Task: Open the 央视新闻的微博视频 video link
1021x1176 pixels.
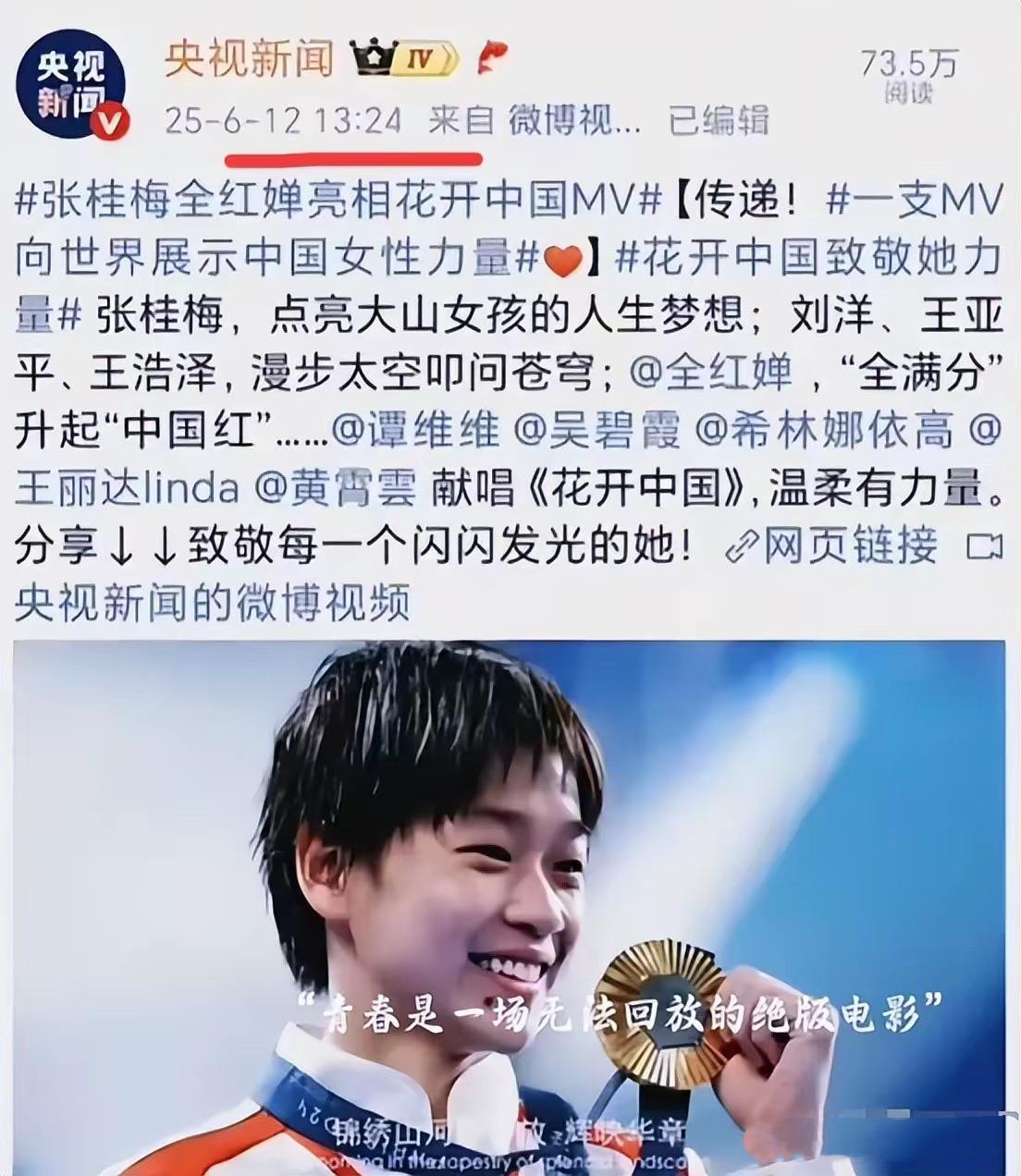Action: (x=213, y=604)
